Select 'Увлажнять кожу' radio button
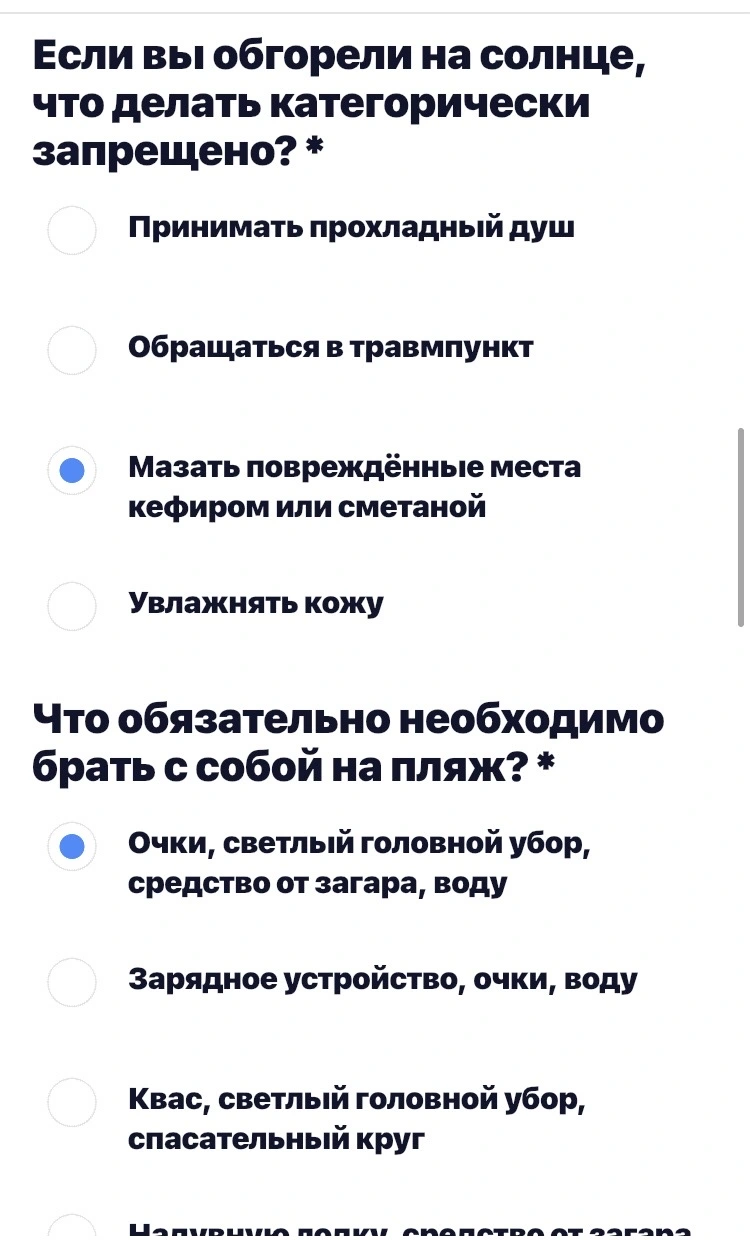This screenshot has height=1240, width=750. 72,606
